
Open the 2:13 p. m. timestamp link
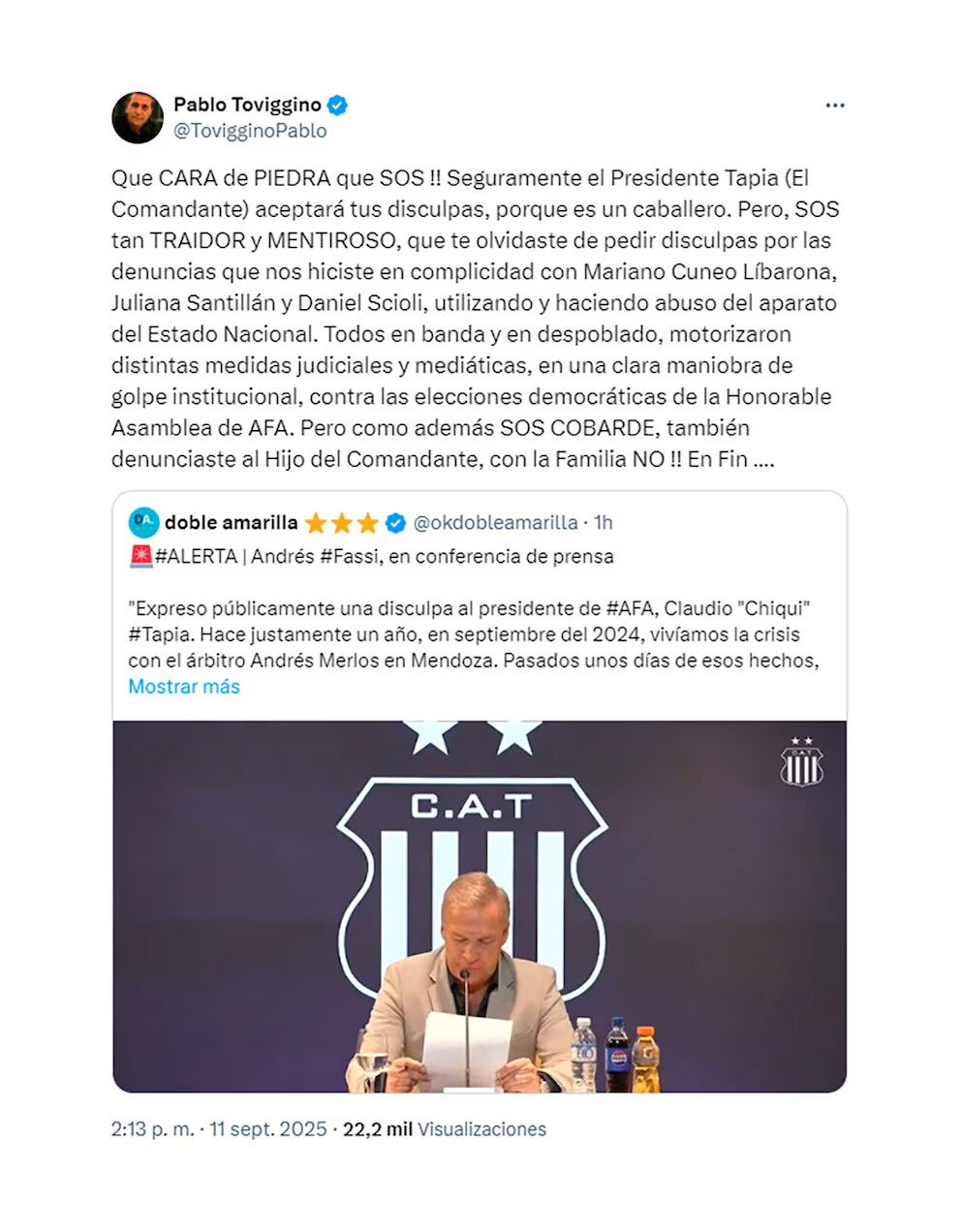pos(152,1129)
